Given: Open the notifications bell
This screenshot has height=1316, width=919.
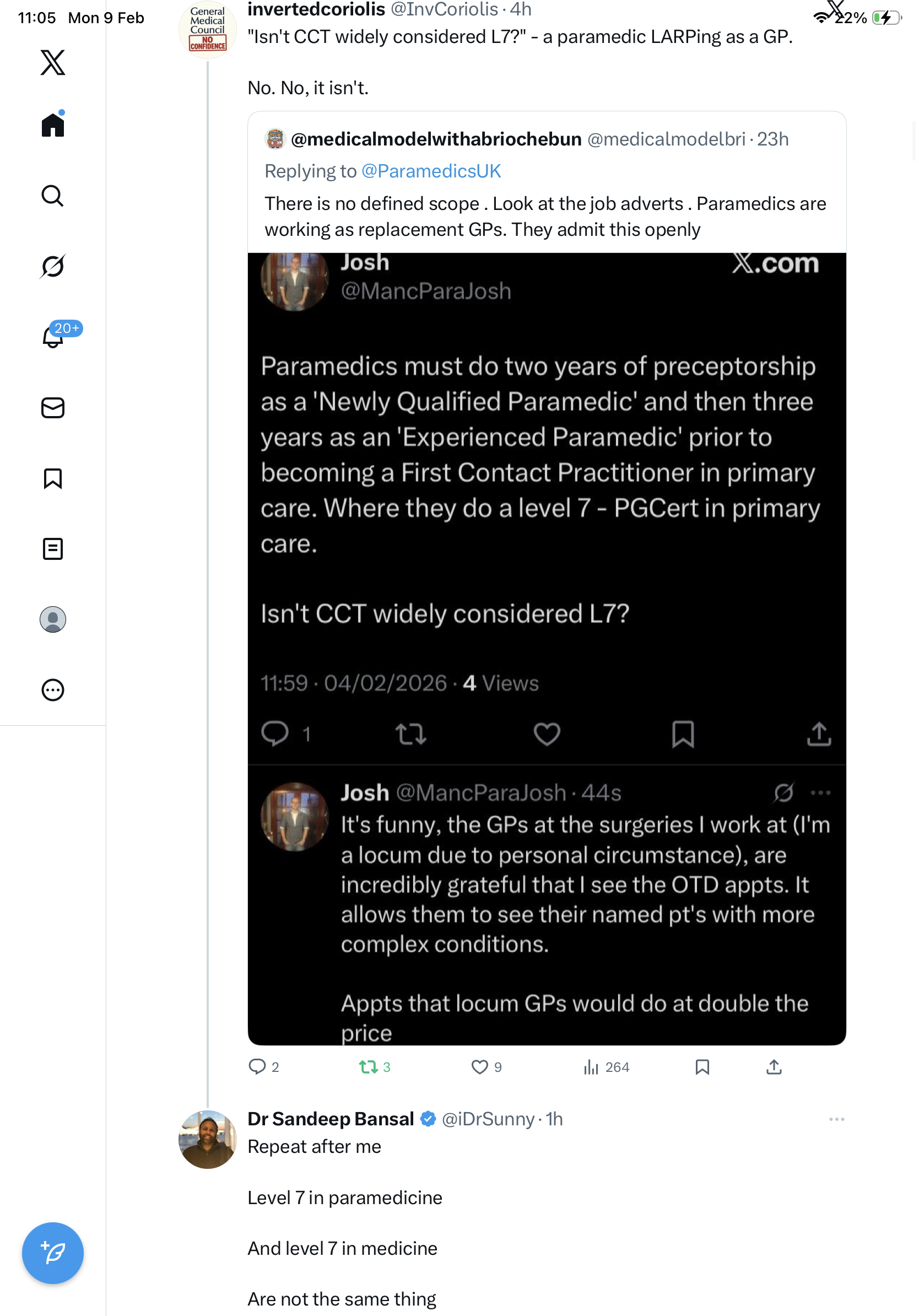Looking at the screenshot, I should (x=53, y=337).
